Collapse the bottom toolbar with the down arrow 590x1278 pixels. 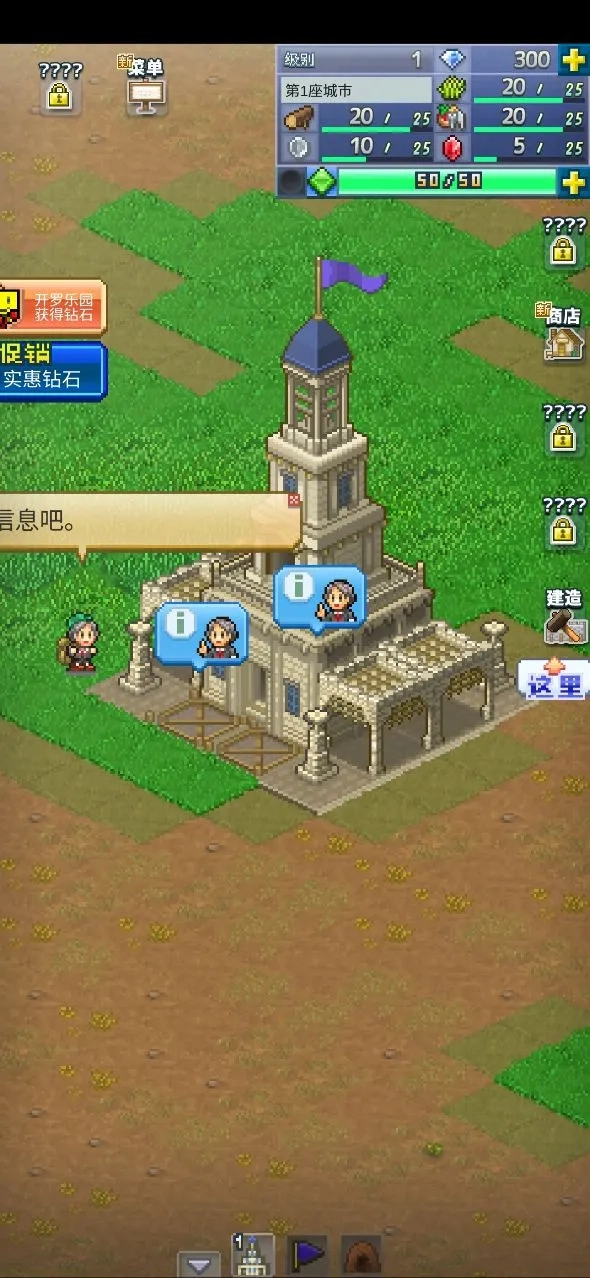click(x=199, y=1265)
